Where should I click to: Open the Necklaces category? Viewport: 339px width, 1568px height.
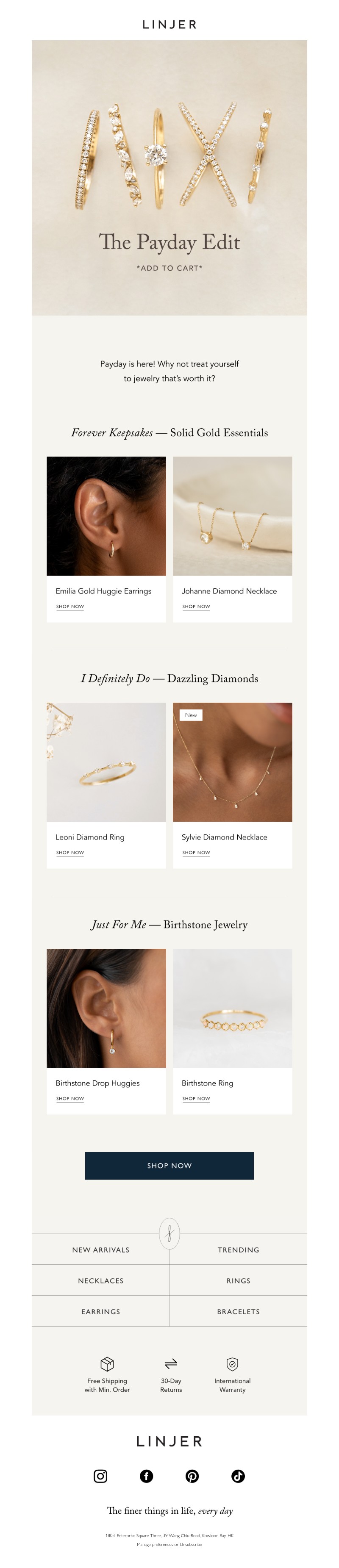coord(100,1281)
